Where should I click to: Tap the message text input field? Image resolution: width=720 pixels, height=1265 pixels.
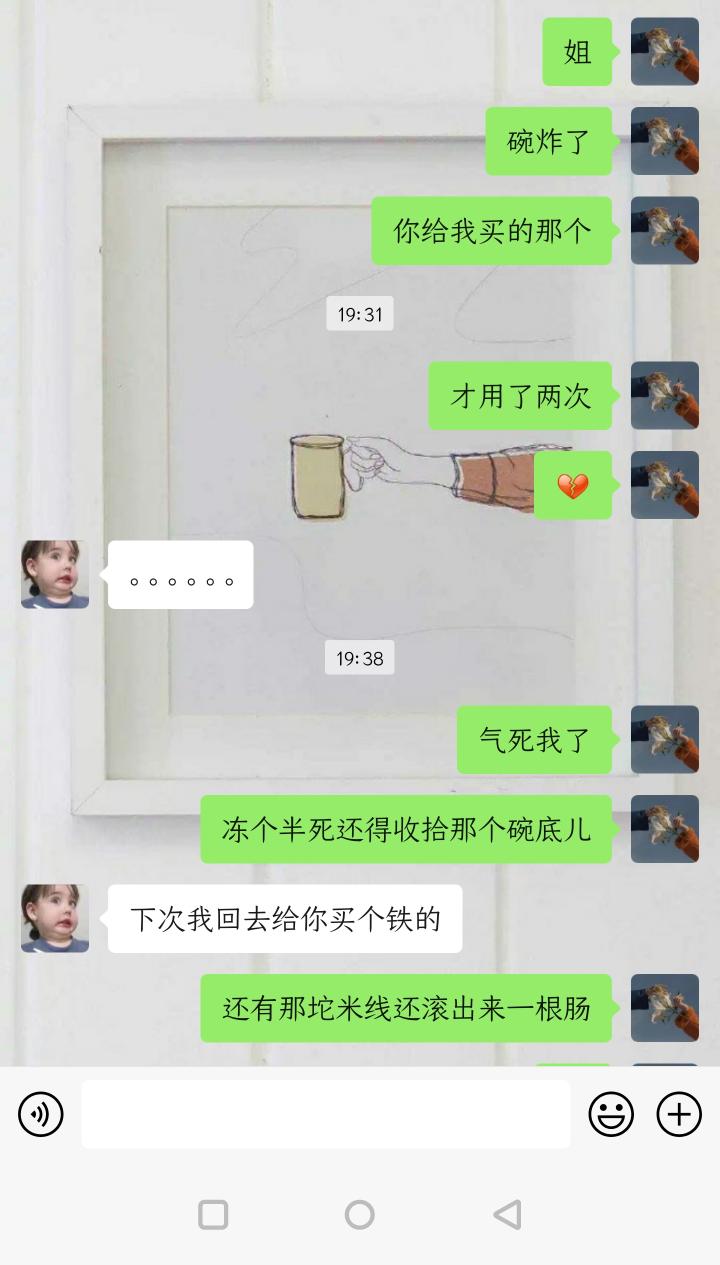[x=326, y=1114]
